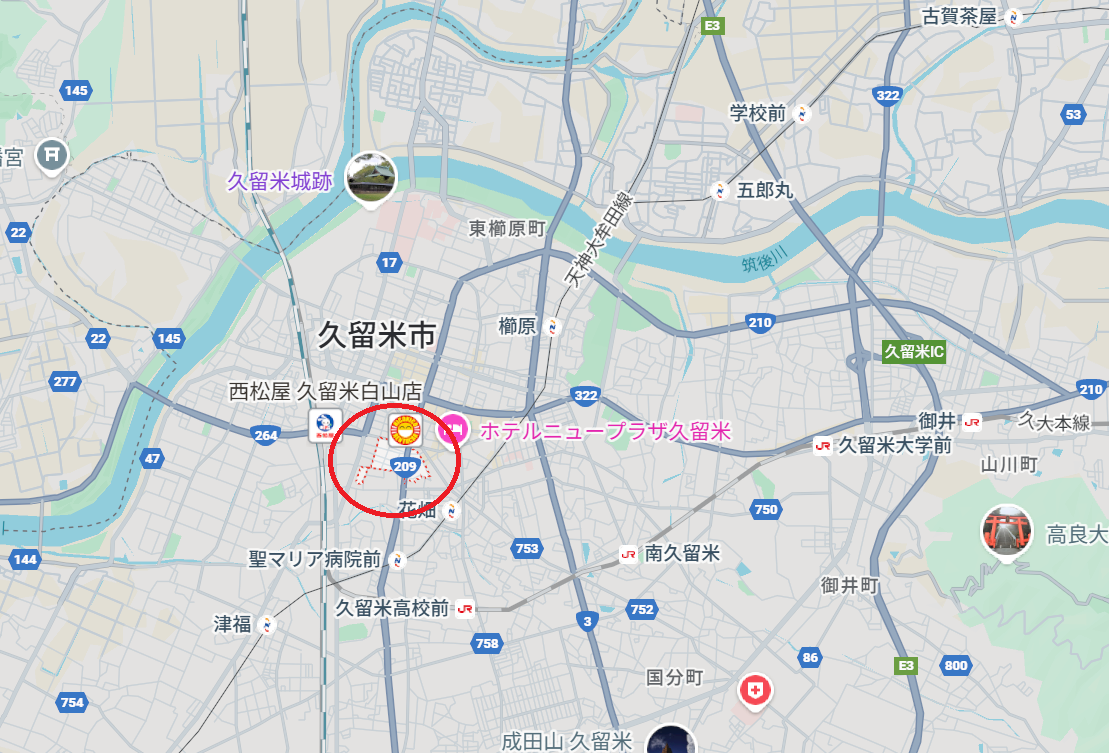
Task: Tap the 南久留米 JR station icon
Action: click(629, 553)
